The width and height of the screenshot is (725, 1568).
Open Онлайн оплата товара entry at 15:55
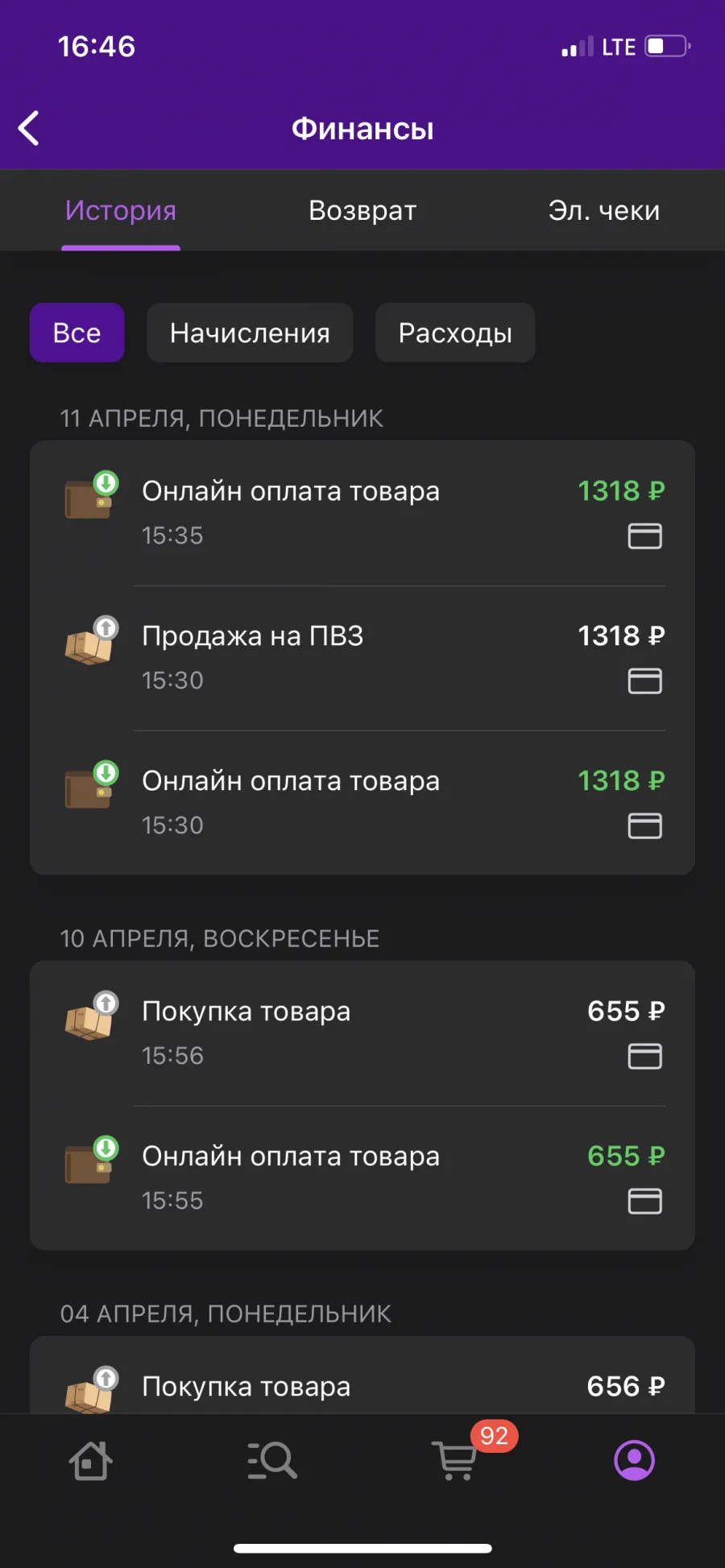362,1177
